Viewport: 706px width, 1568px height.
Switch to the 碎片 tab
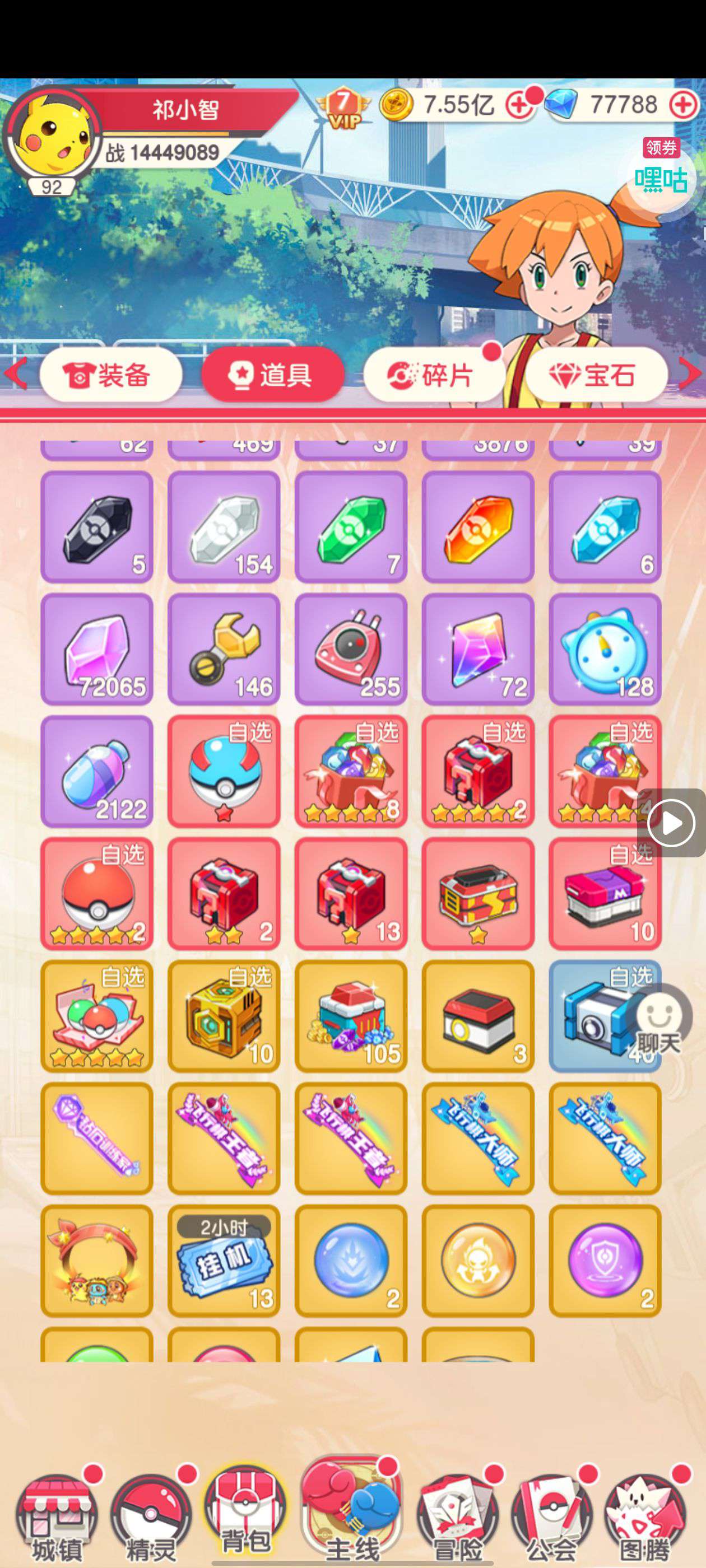pyautogui.click(x=434, y=375)
